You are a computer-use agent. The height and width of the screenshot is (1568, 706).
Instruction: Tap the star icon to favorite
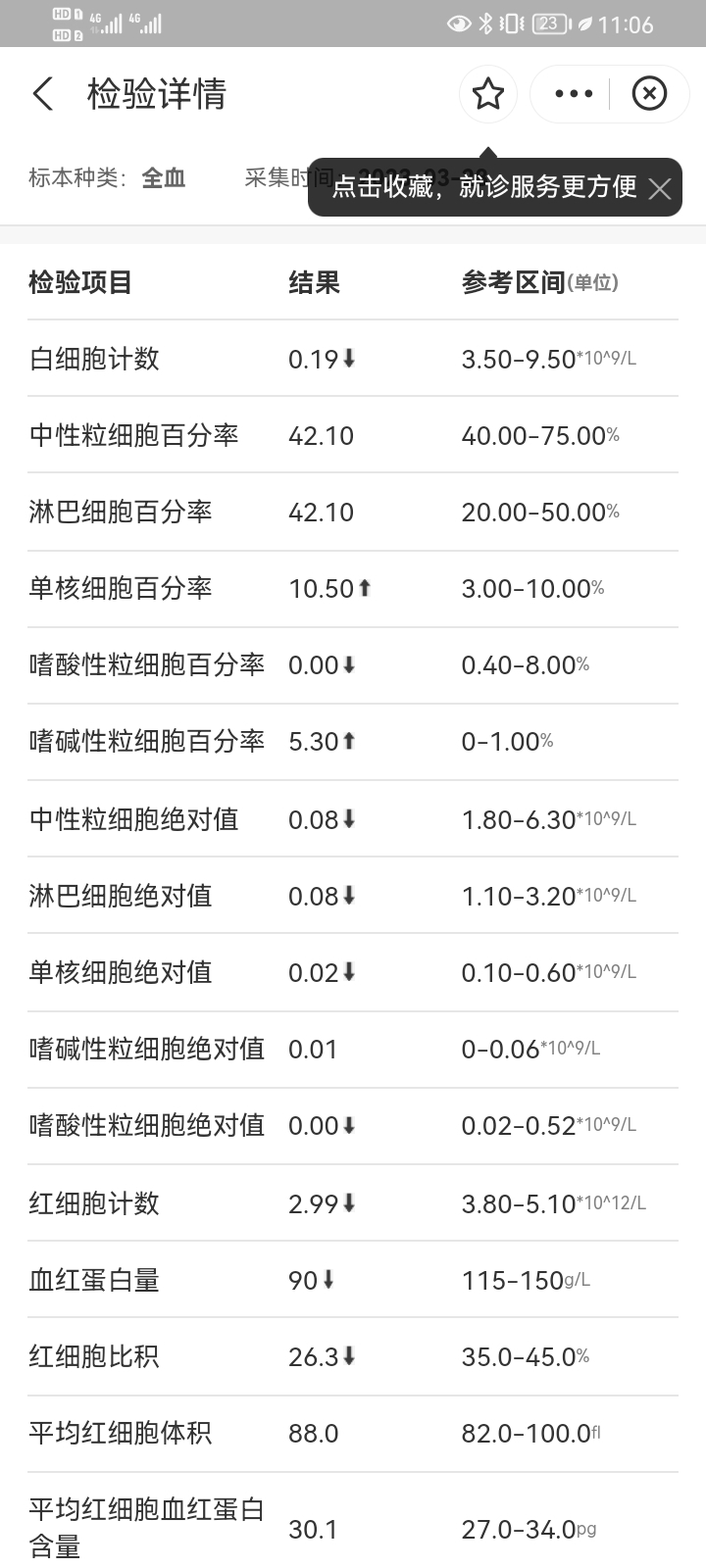[x=487, y=94]
